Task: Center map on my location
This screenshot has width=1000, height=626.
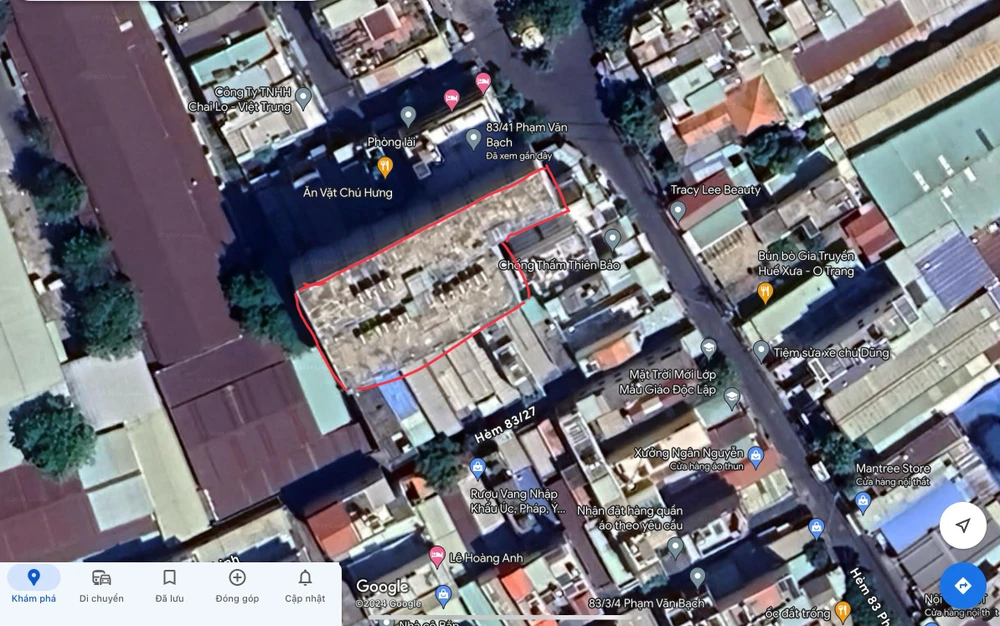Action: pyautogui.click(x=962, y=526)
